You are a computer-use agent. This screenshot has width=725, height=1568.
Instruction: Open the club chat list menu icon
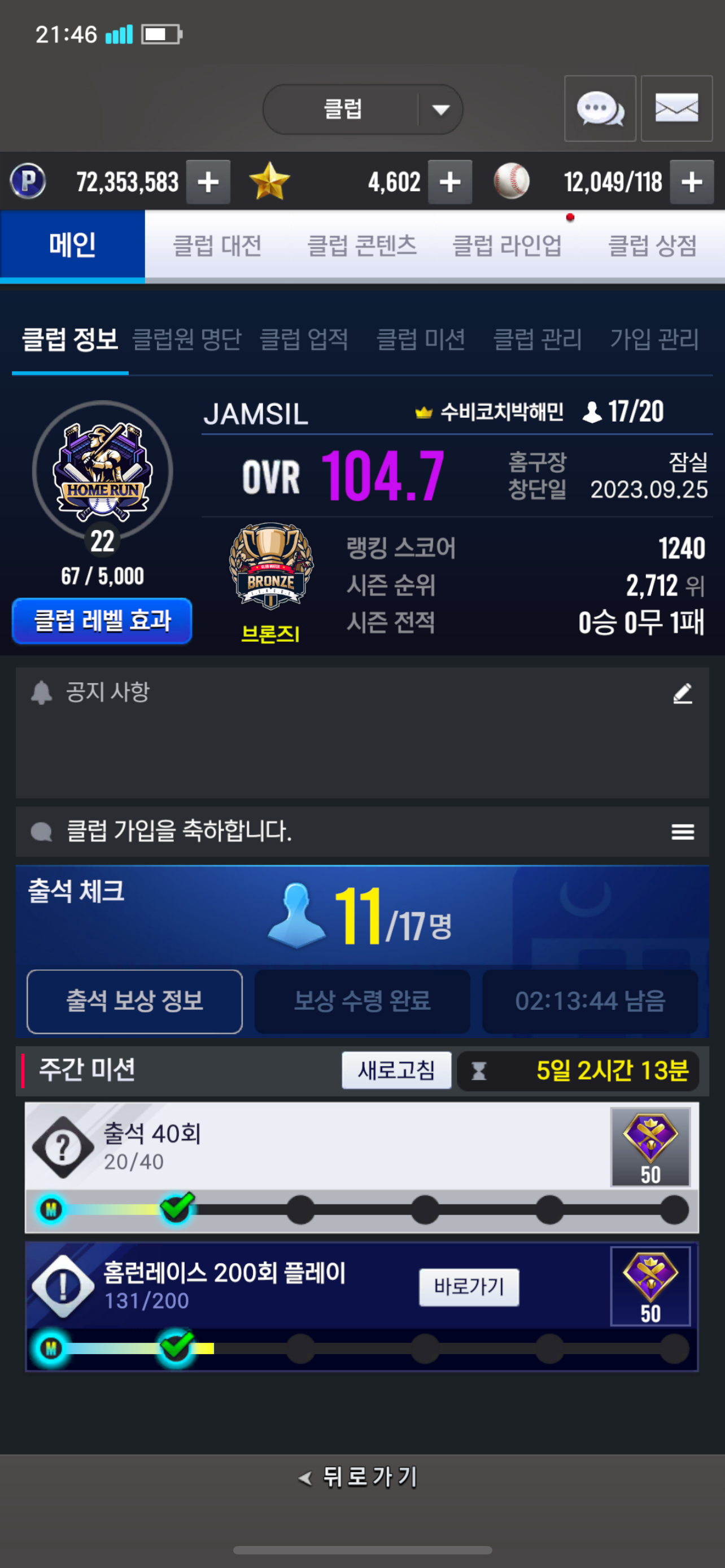[x=683, y=831]
